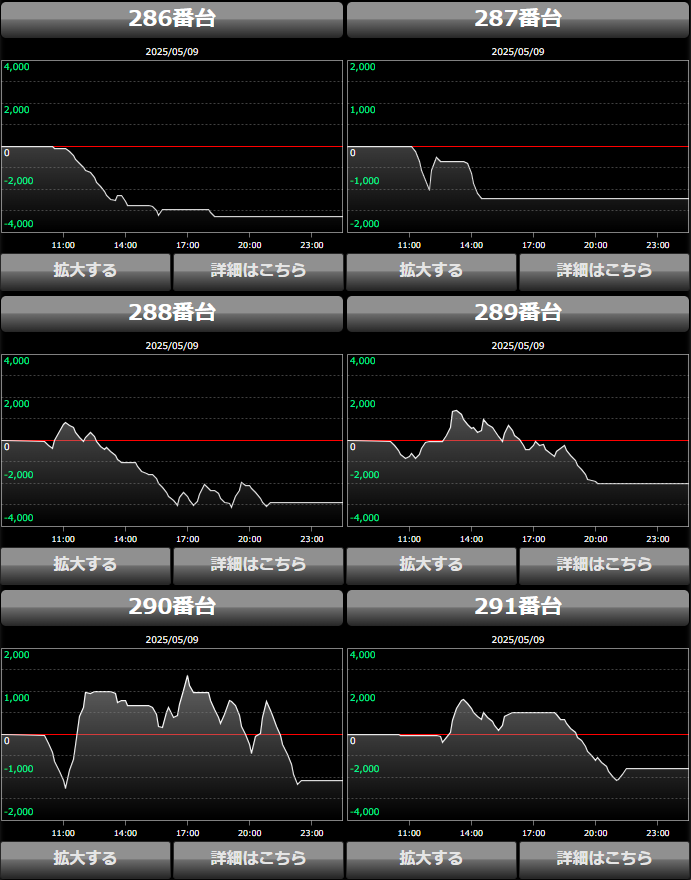This screenshot has height=880, width=691.
Task: Open the 290番台 title bar
Action: (172, 607)
